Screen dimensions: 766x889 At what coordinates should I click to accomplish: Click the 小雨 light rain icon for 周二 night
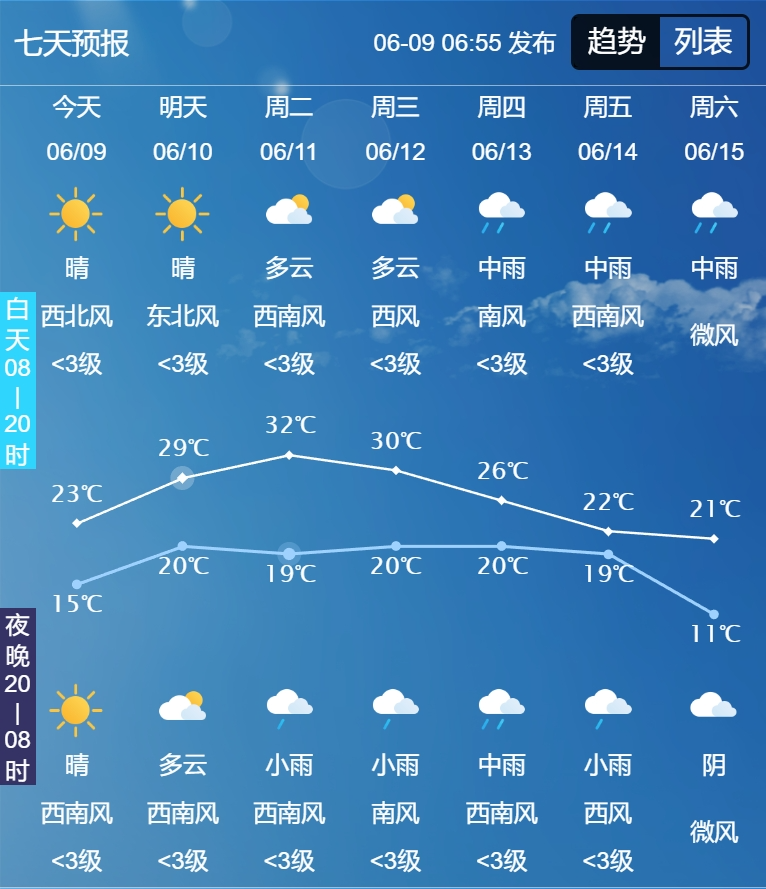point(290,710)
